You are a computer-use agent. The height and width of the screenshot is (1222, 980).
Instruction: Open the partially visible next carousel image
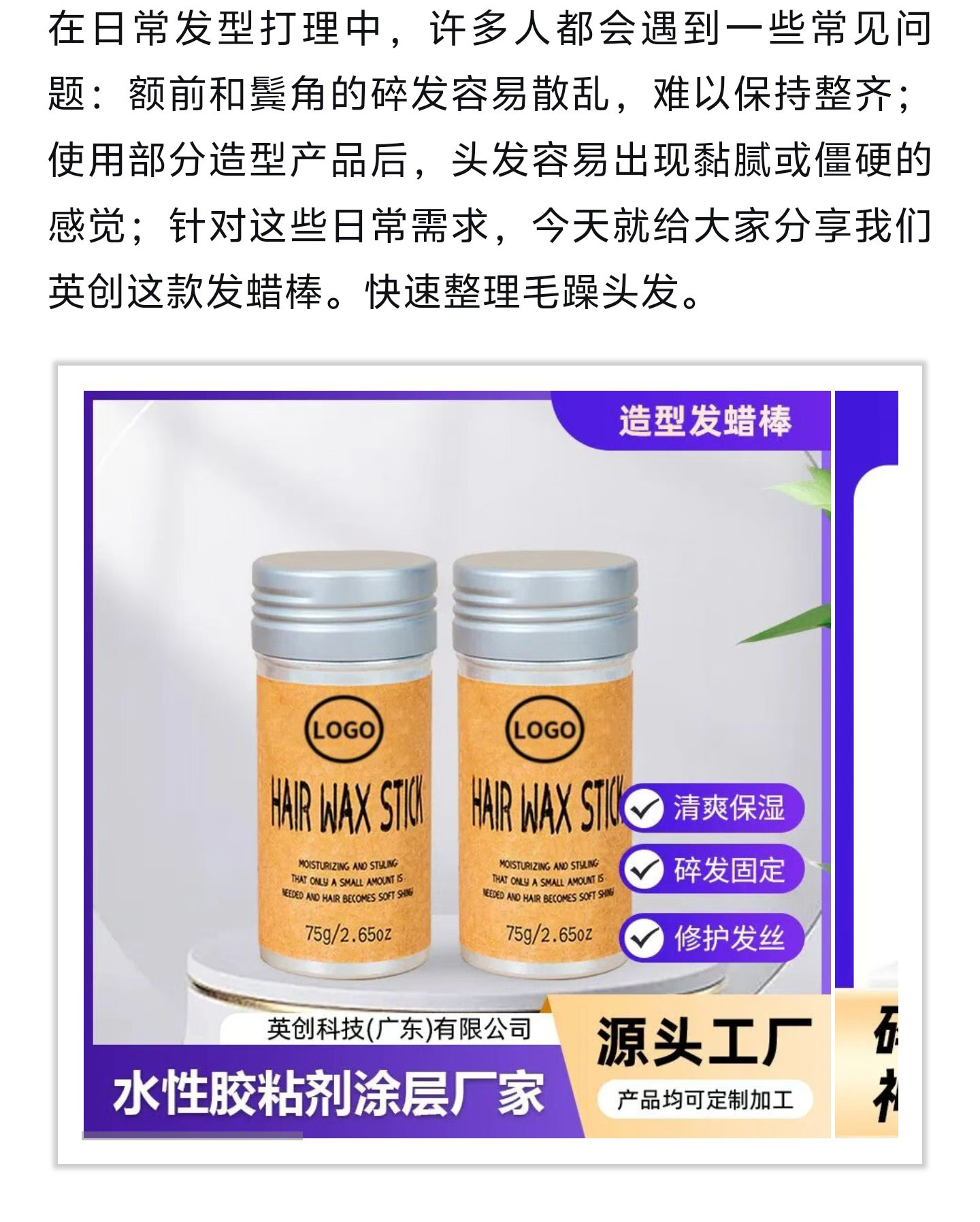click(866, 764)
